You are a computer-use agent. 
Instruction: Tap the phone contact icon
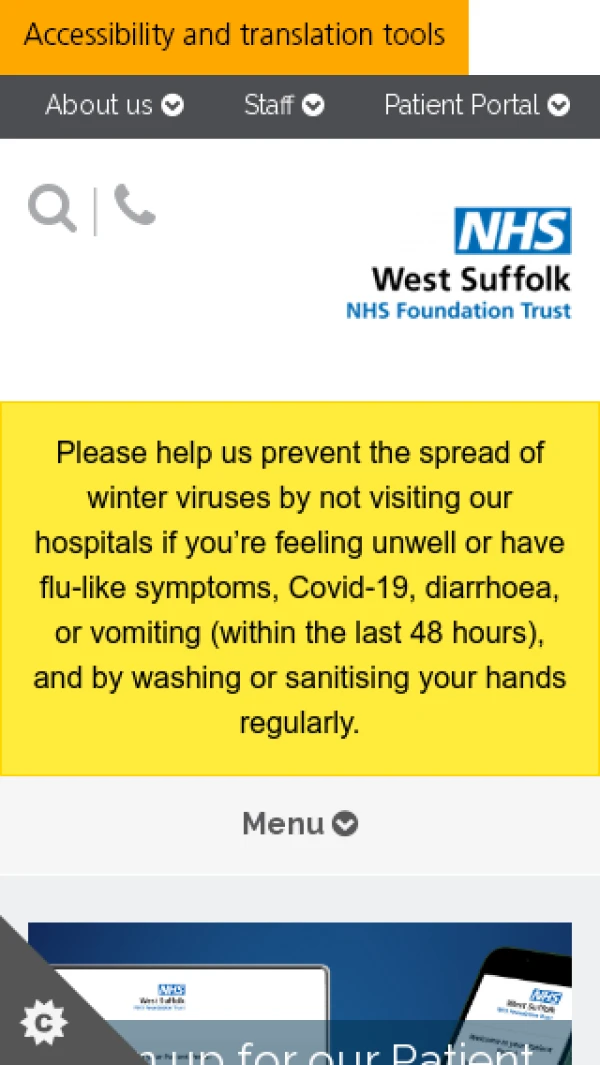click(x=134, y=205)
